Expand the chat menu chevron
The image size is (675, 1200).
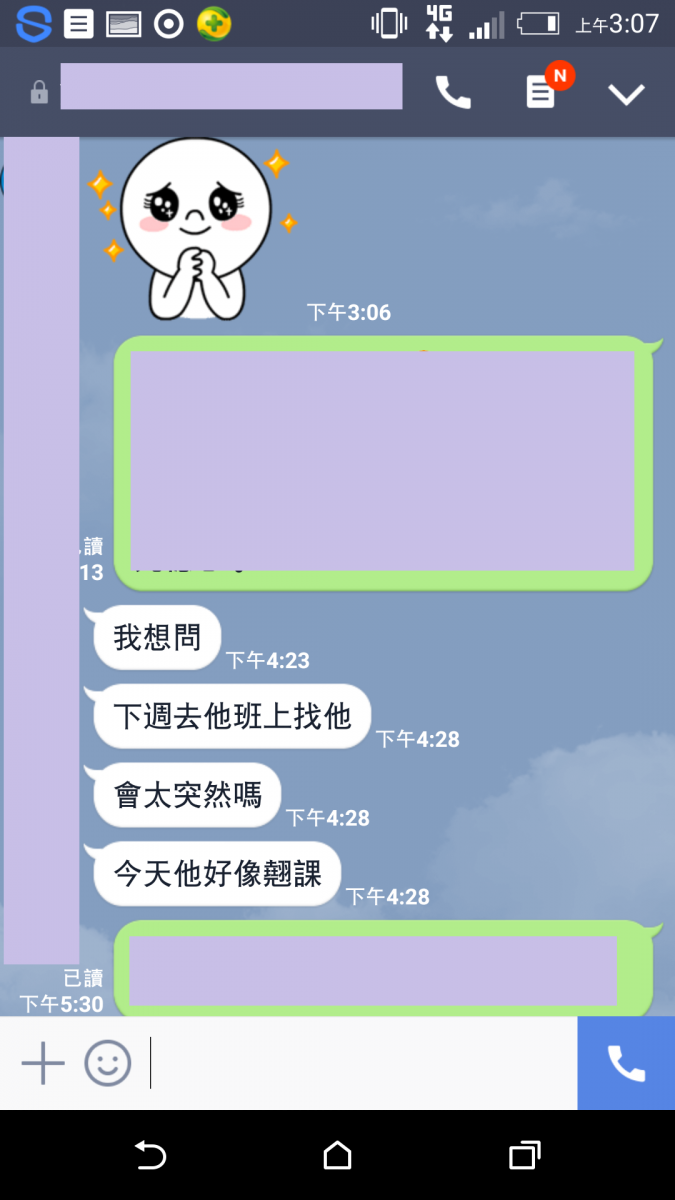[627, 94]
